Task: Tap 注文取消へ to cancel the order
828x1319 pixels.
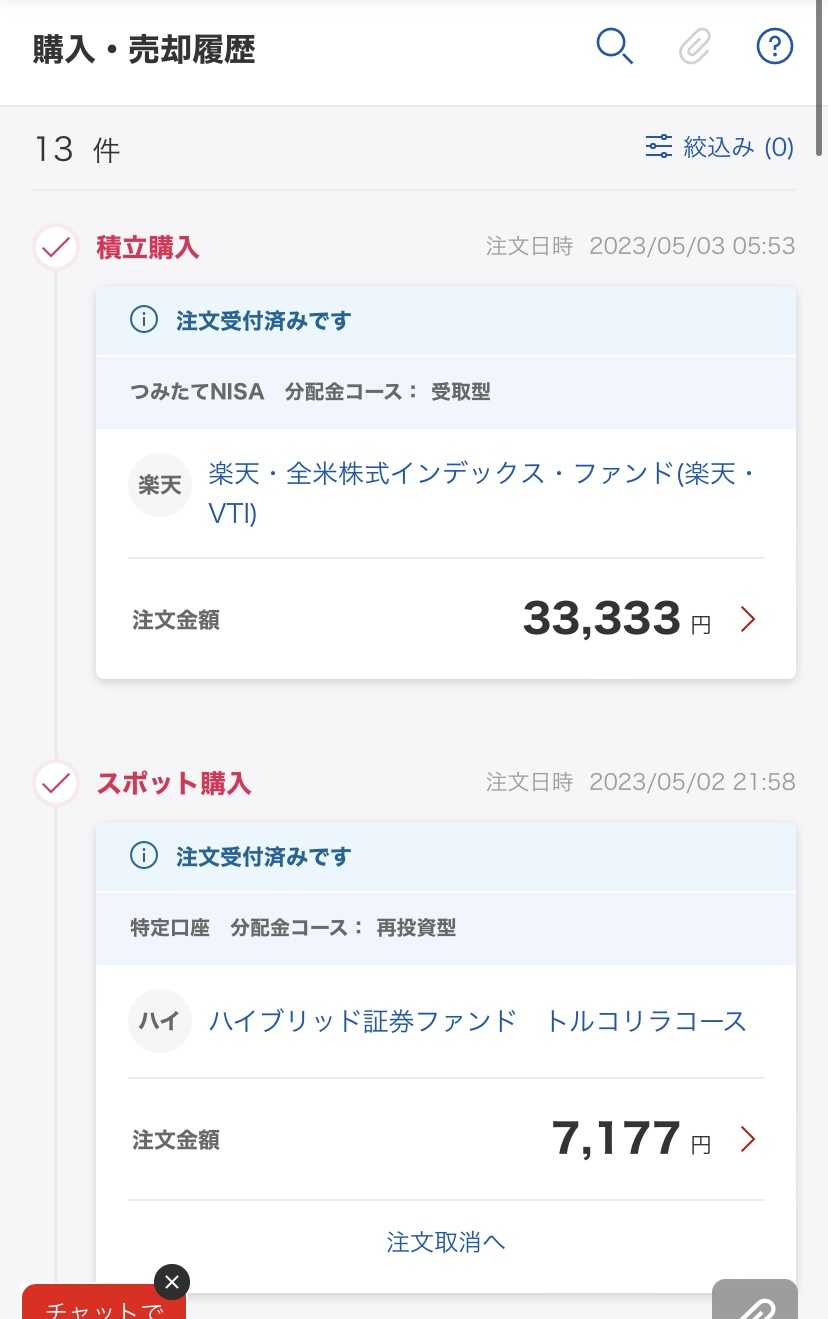Action: (x=446, y=1242)
